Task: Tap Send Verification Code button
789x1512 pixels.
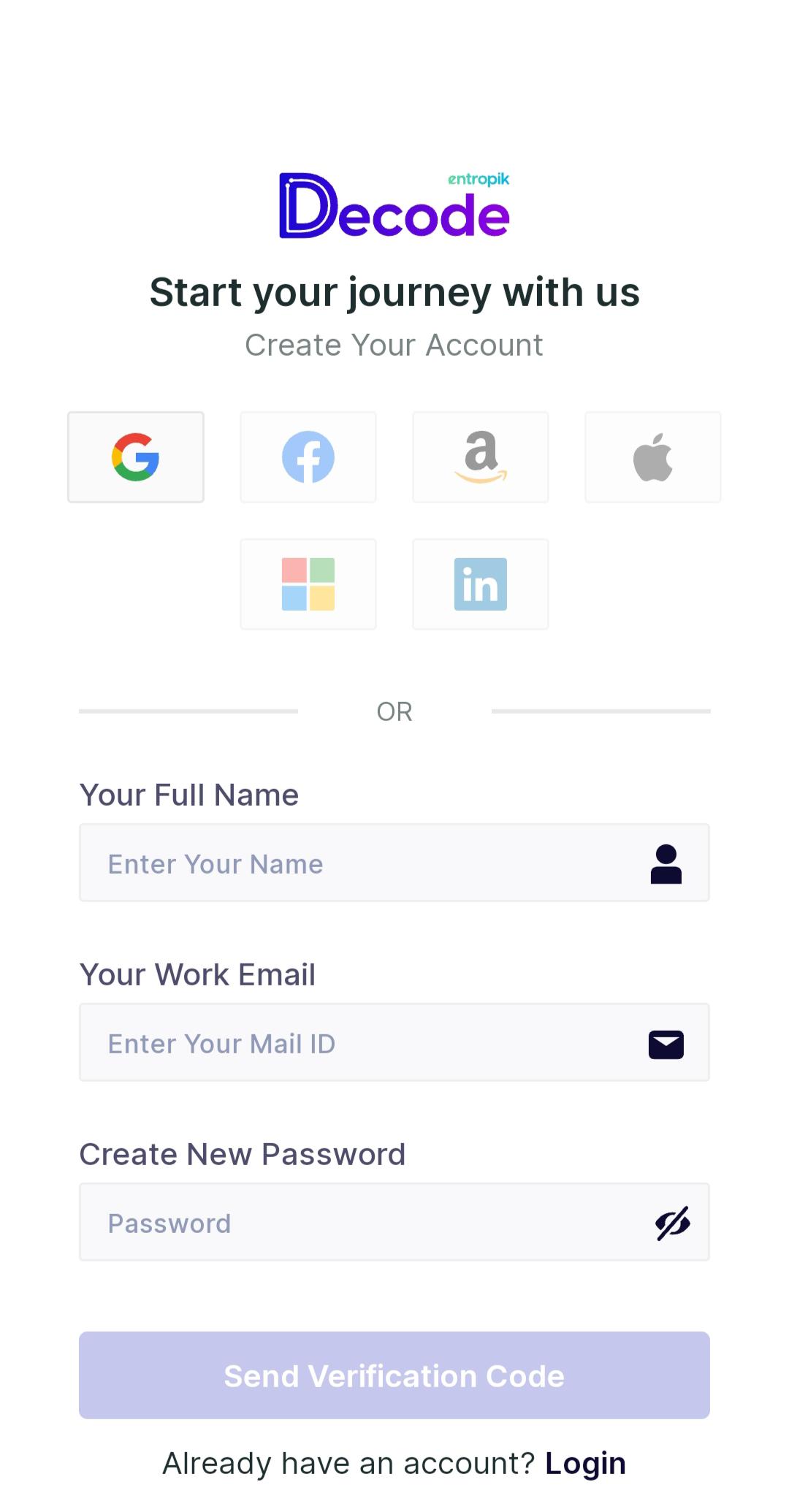Action: (x=394, y=1375)
